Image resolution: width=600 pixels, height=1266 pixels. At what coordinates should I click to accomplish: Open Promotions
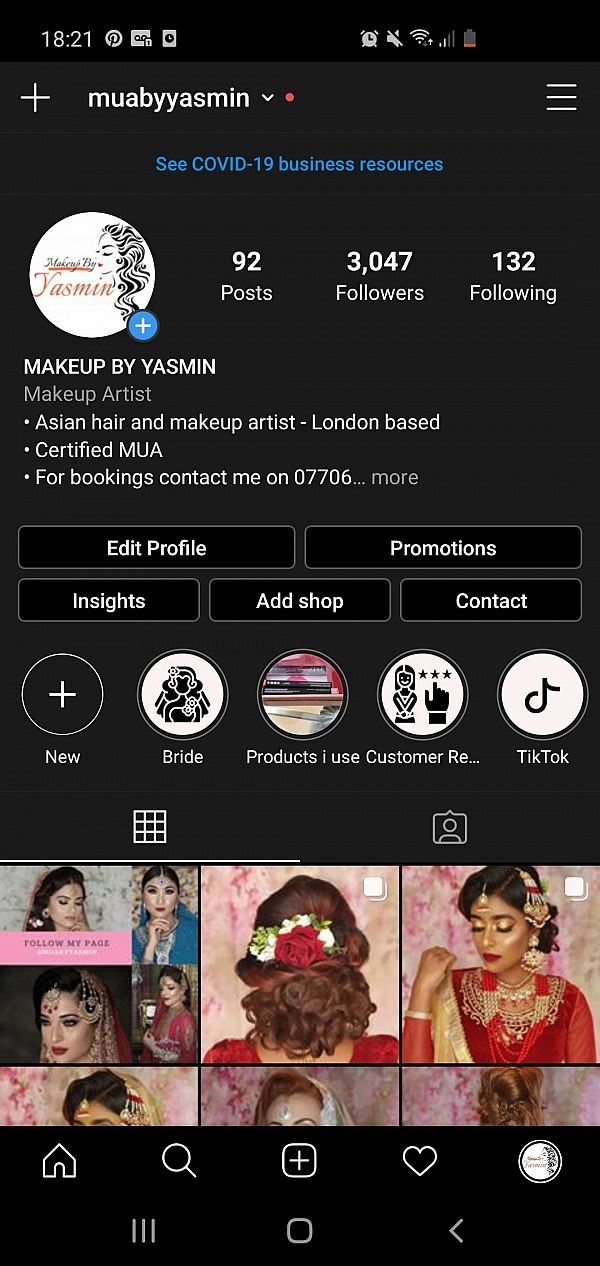(443, 548)
